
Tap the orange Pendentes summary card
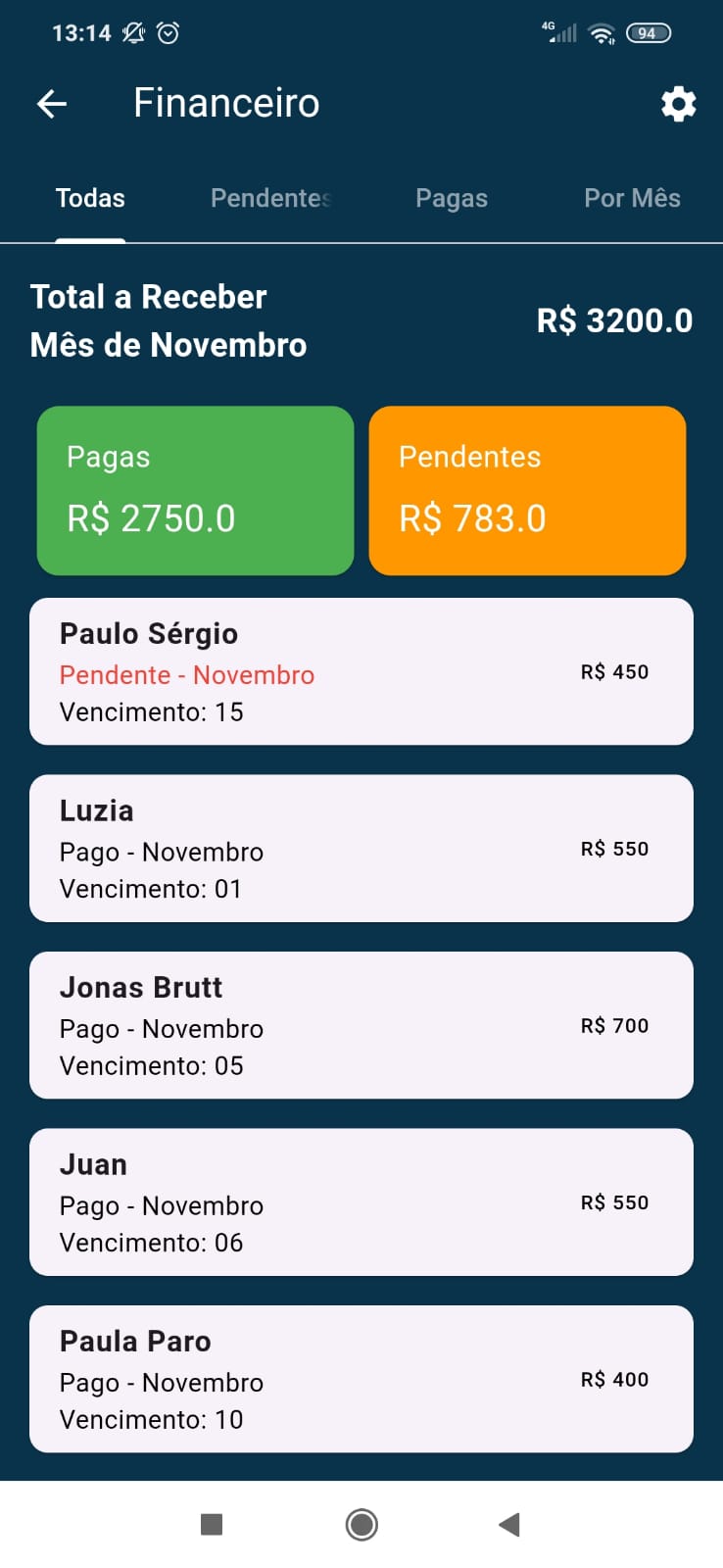click(527, 490)
